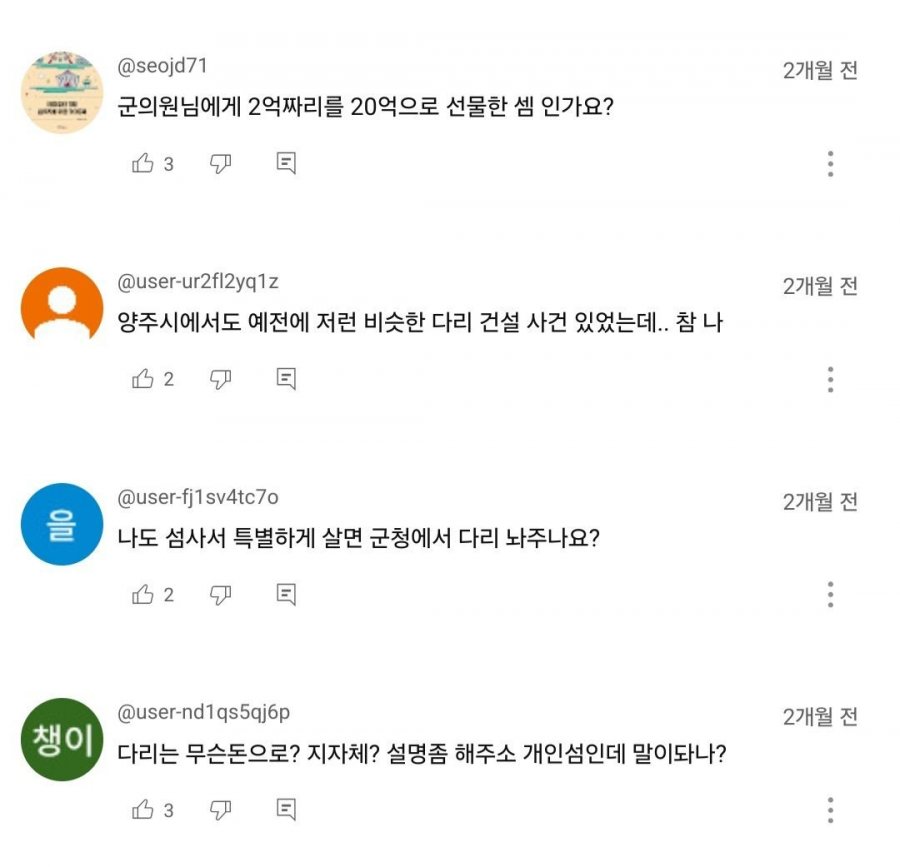900x867 pixels.
Task: Open @seojd71's channel avatar
Action: point(62,93)
